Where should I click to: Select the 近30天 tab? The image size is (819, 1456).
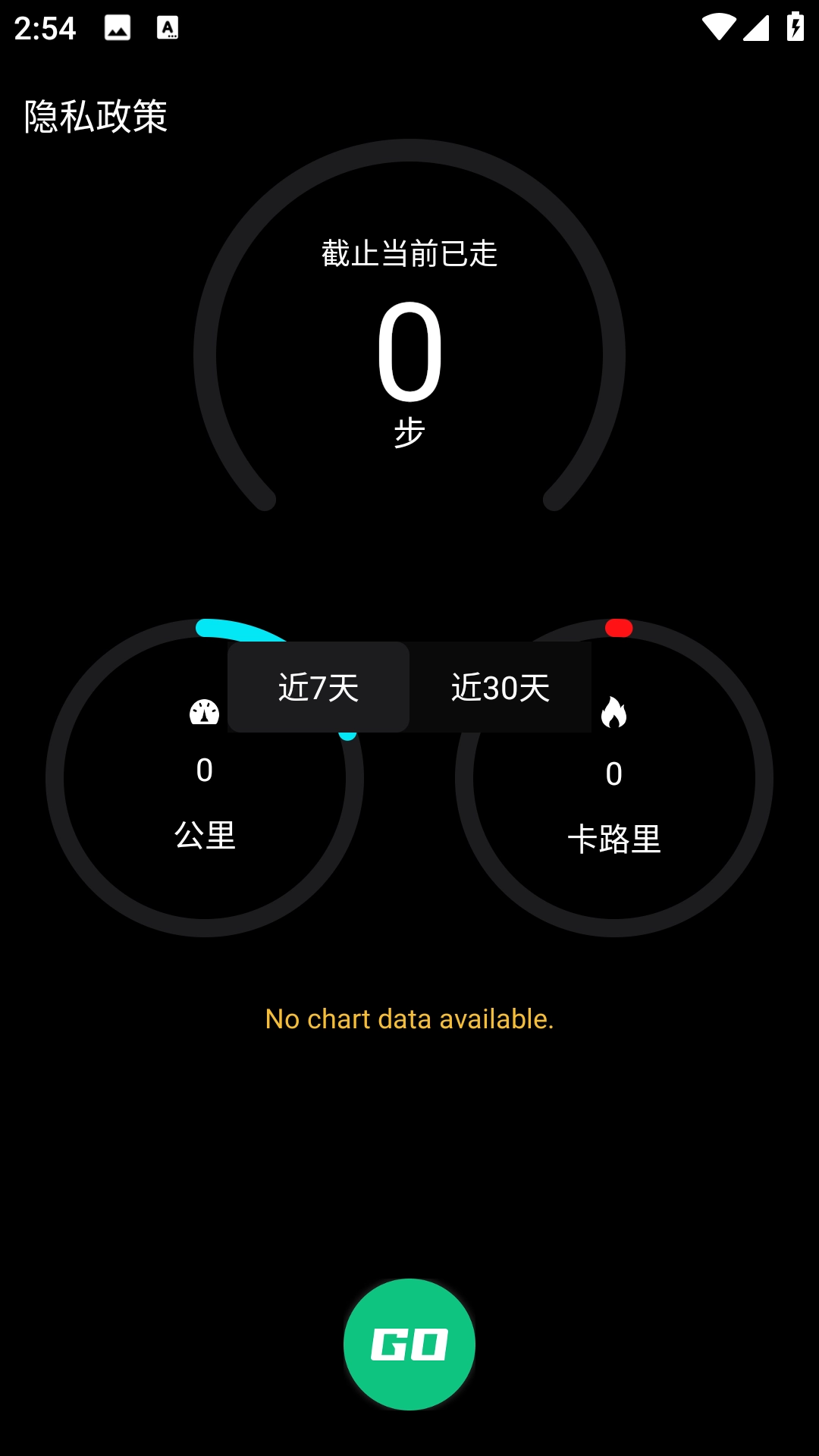(x=500, y=688)
